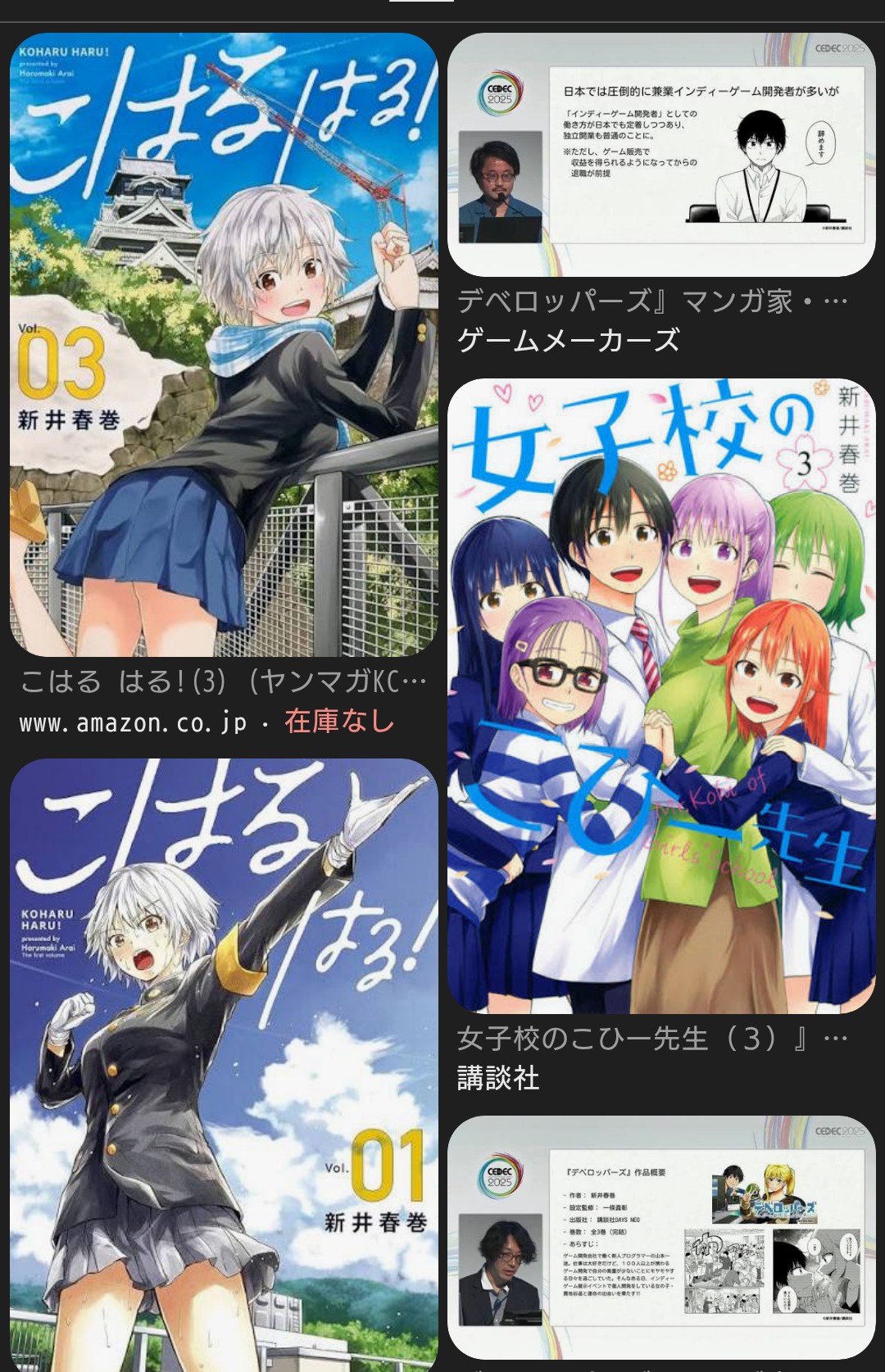
Task: Open the こはる はる! Vol. 01 cover image
Action: pyautogui.click(x=224, y=1063)
